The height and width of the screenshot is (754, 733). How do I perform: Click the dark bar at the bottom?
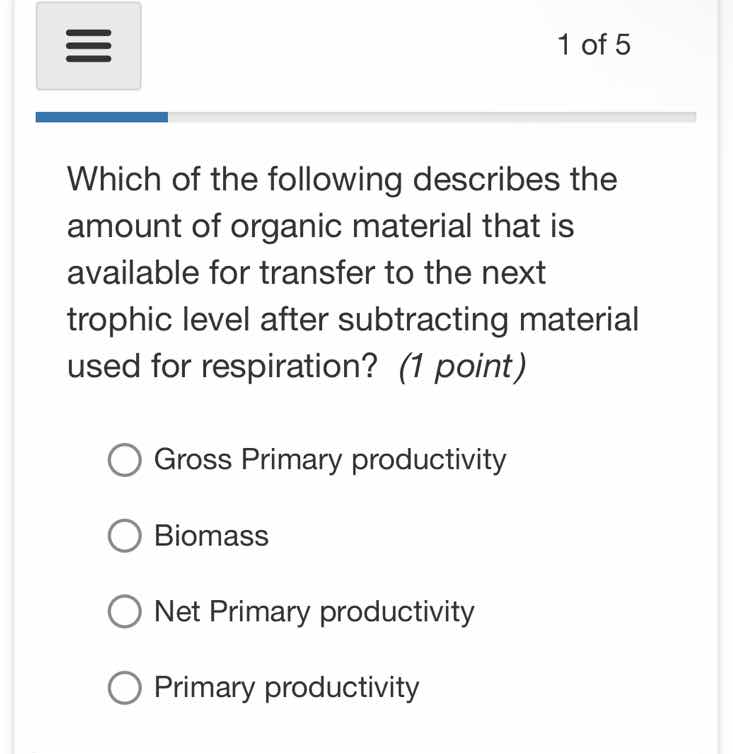366,748
